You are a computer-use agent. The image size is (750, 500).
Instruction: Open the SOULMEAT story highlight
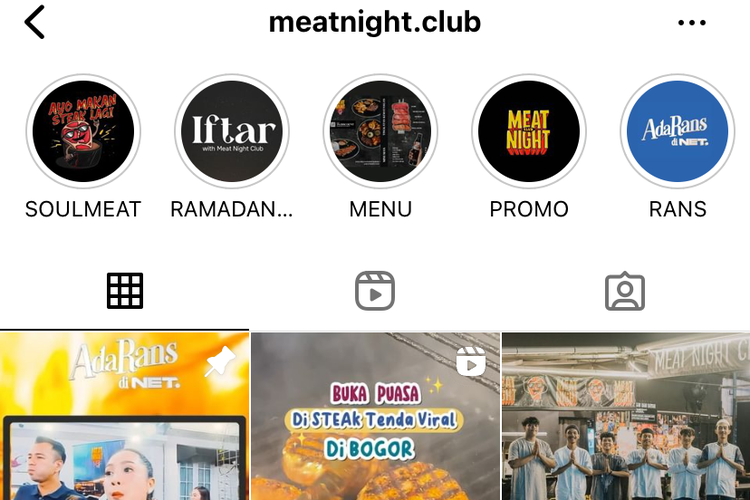pos(83,132)
